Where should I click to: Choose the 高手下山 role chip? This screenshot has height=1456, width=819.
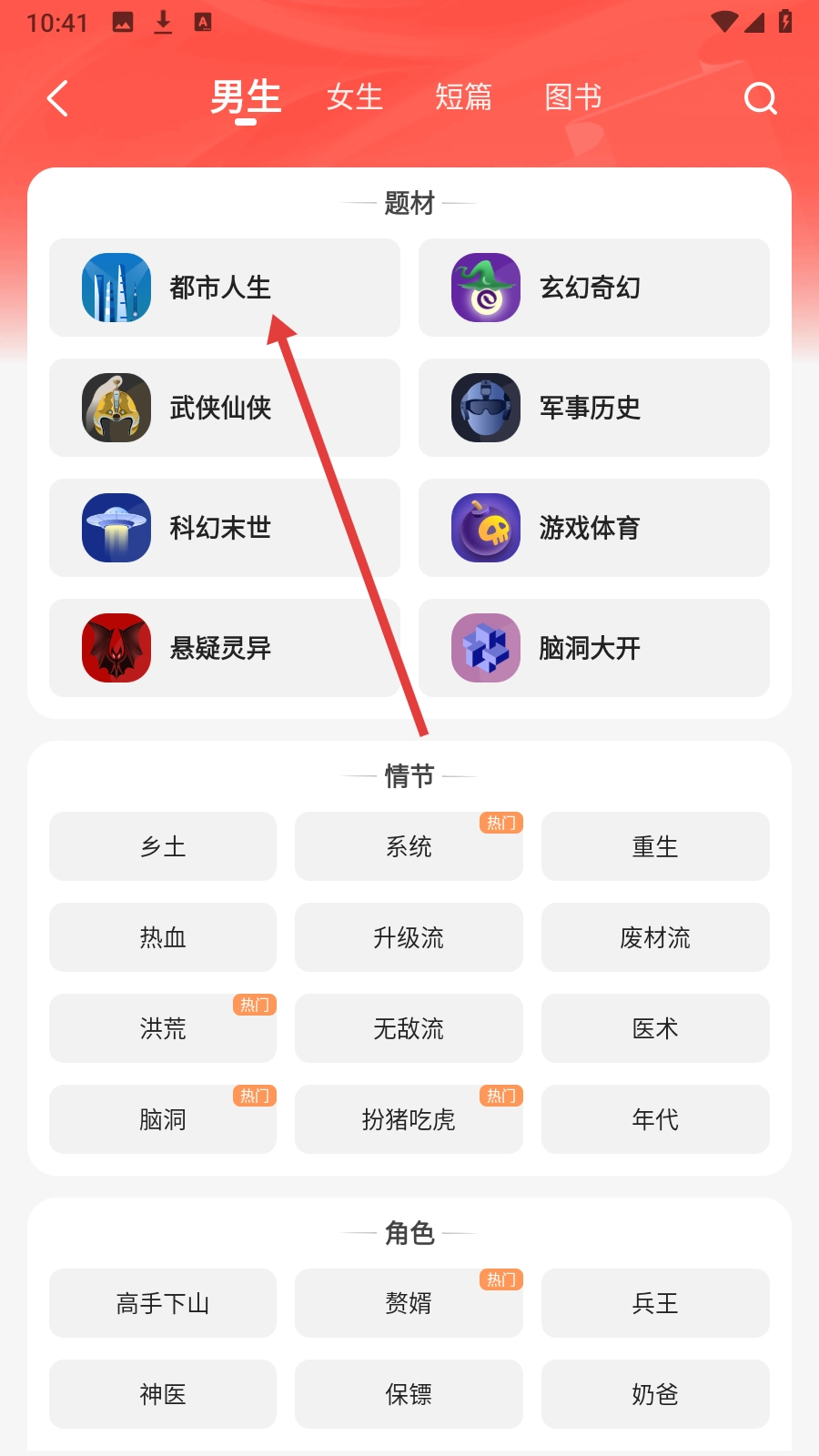pyautogui.click(x=163, y=1303)
